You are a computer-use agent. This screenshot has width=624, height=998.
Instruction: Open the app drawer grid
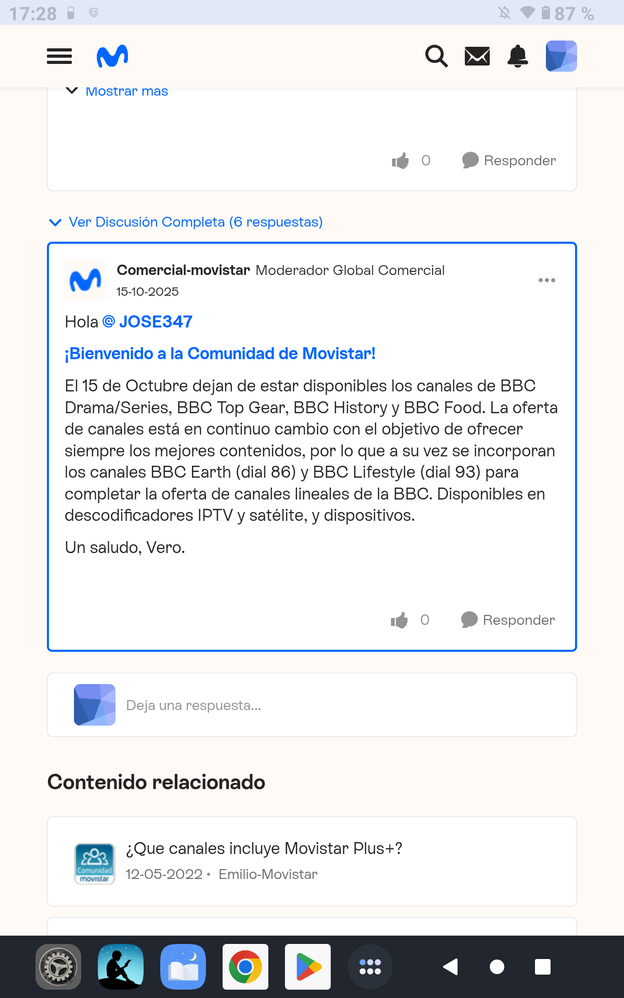(x=370, y=967)
